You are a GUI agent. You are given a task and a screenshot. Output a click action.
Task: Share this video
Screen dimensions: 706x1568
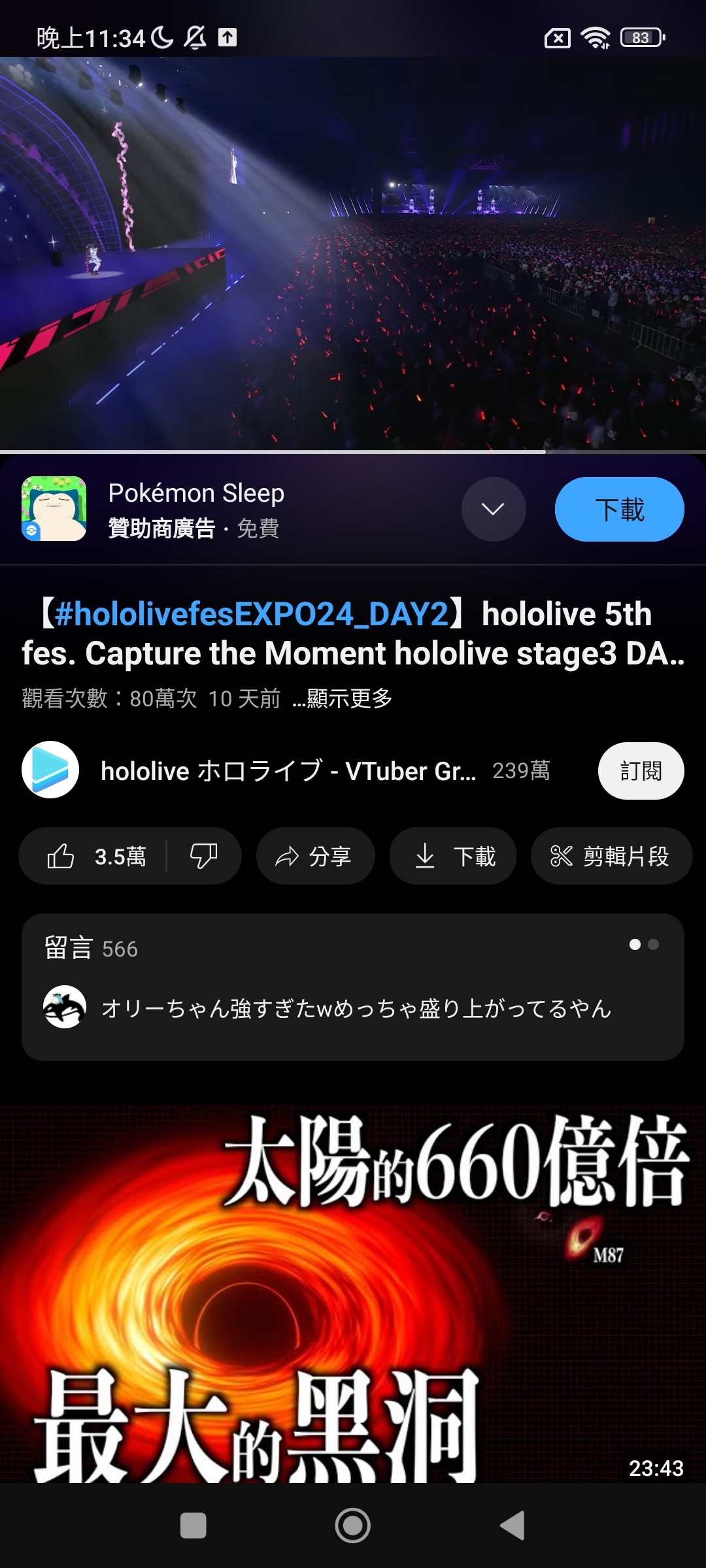315,856
